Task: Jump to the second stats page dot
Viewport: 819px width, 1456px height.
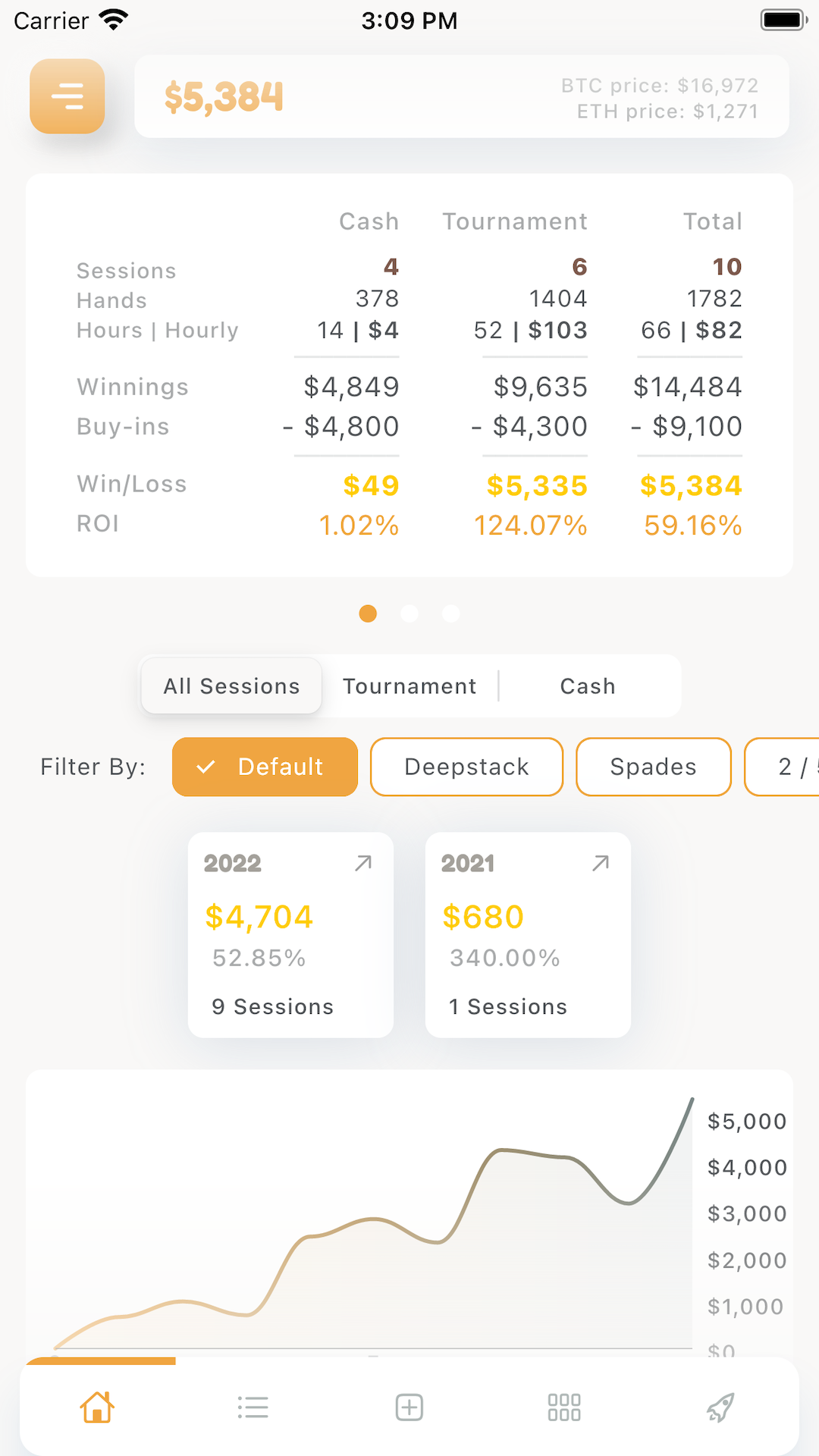Action: pos(409,613)
